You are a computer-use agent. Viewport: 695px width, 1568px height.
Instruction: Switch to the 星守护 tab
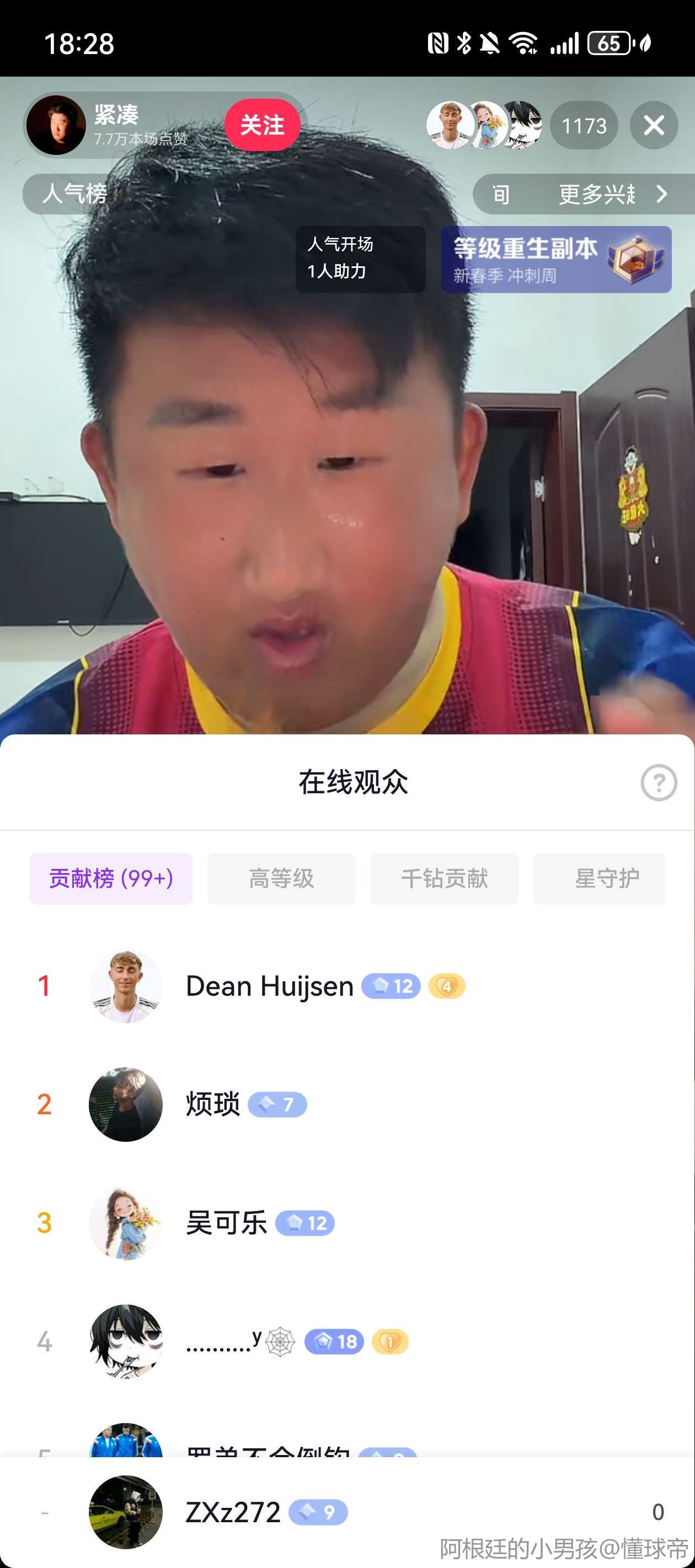(606, 878)
